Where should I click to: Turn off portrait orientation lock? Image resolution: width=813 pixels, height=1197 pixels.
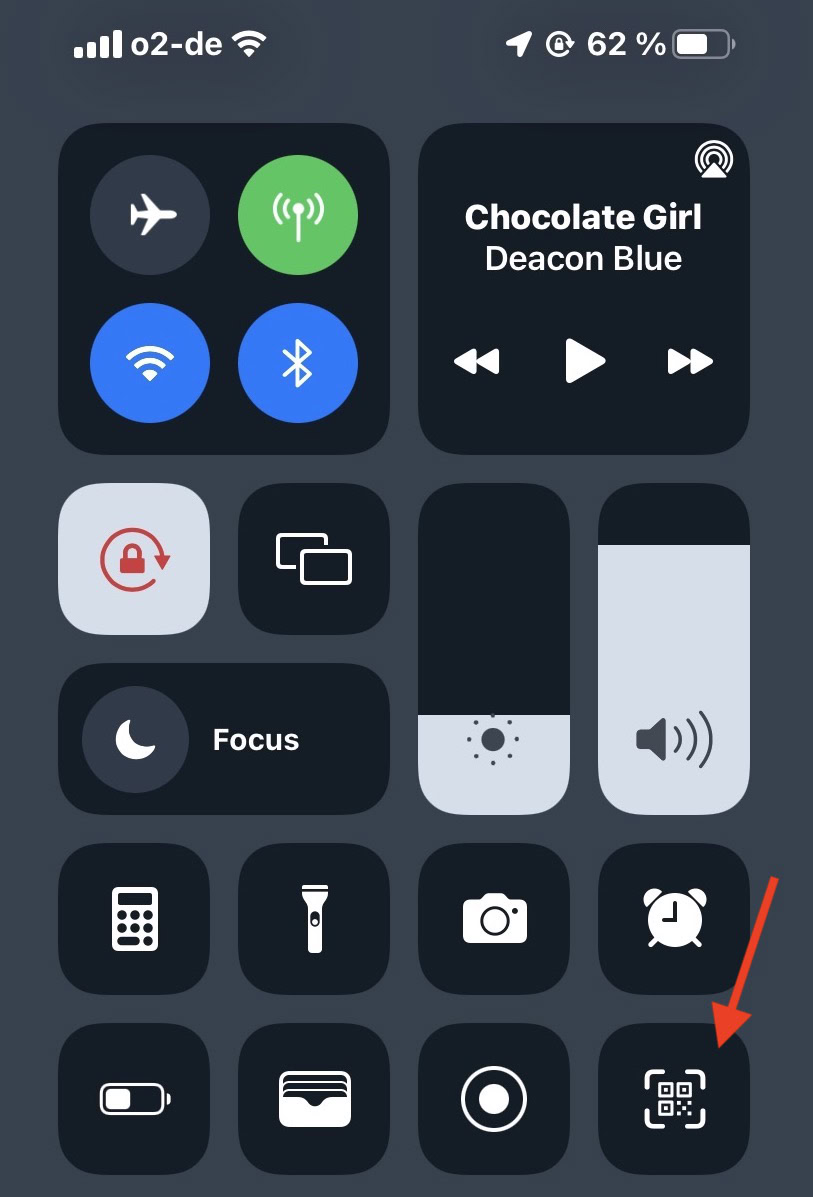pos(134,559)
